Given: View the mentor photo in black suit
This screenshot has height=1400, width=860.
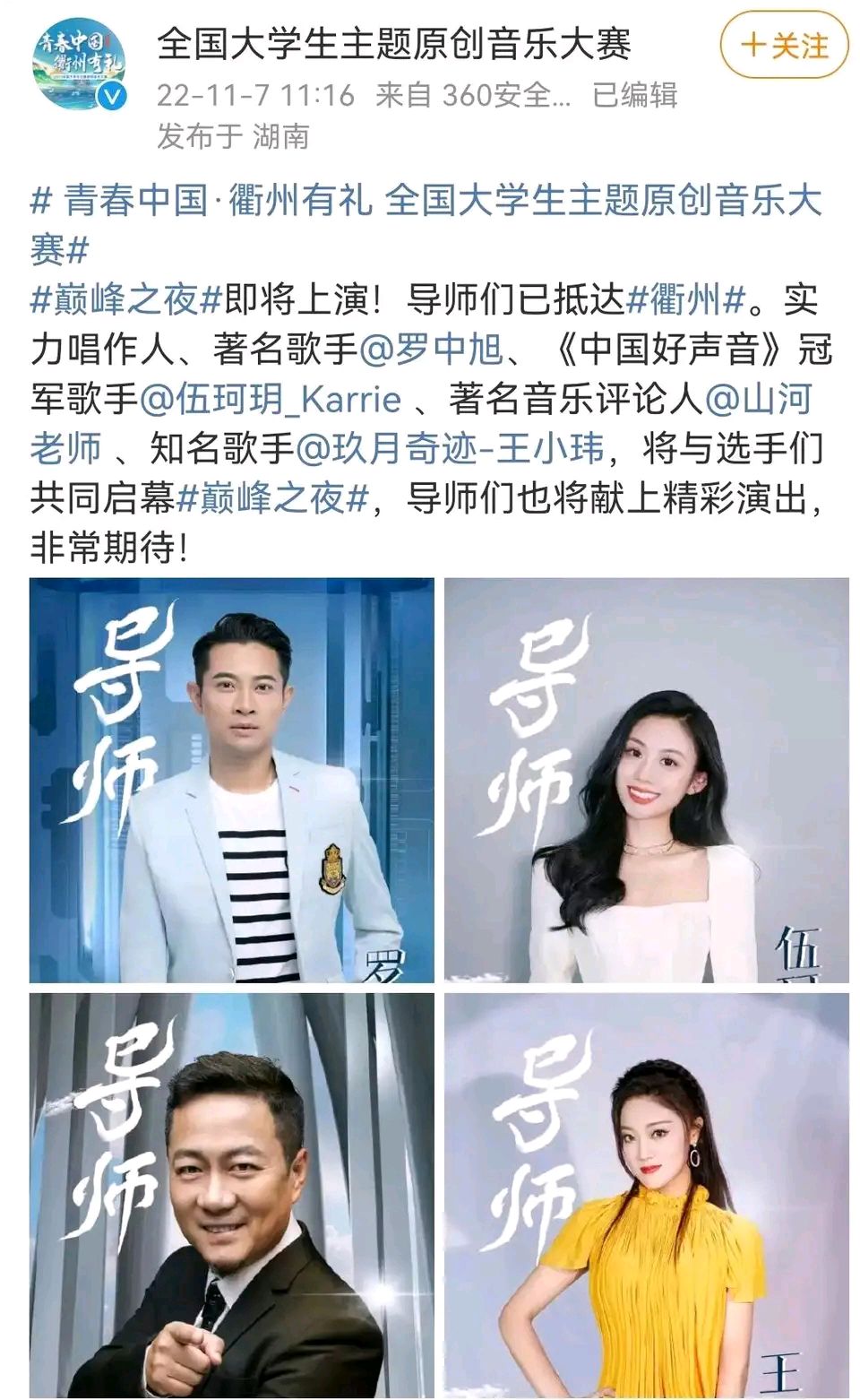Looking at the screenshot, I should (232, 1195).
